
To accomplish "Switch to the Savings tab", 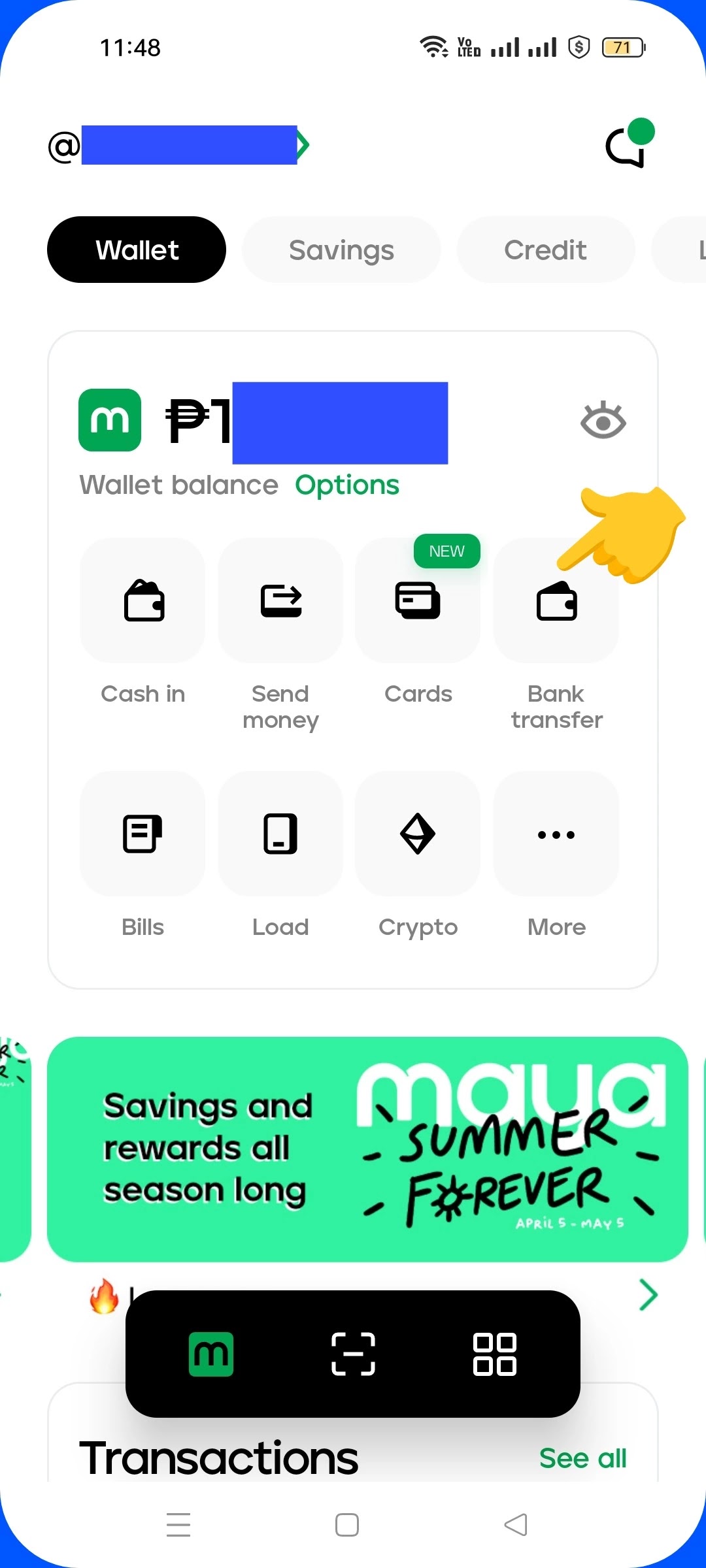I will click(x=341, y=250).
